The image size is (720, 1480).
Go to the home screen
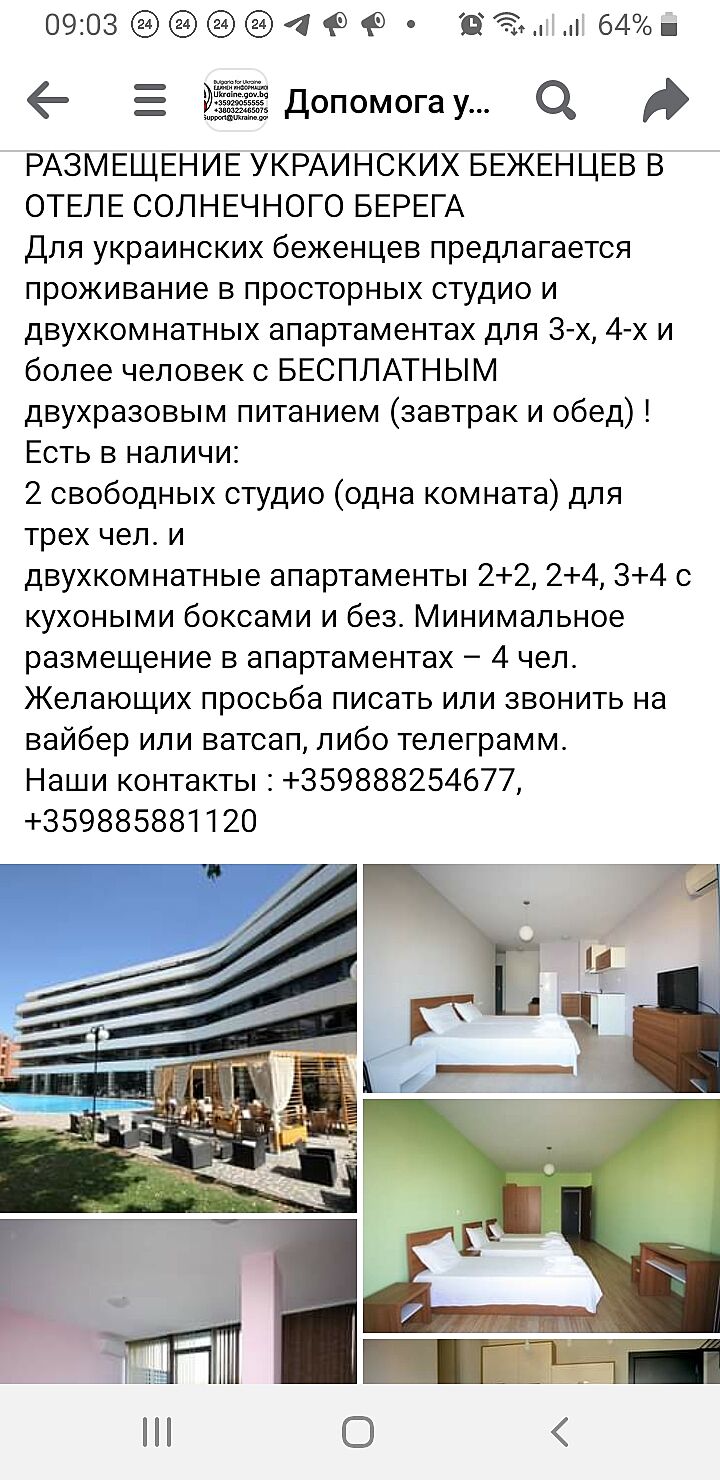358,1432
